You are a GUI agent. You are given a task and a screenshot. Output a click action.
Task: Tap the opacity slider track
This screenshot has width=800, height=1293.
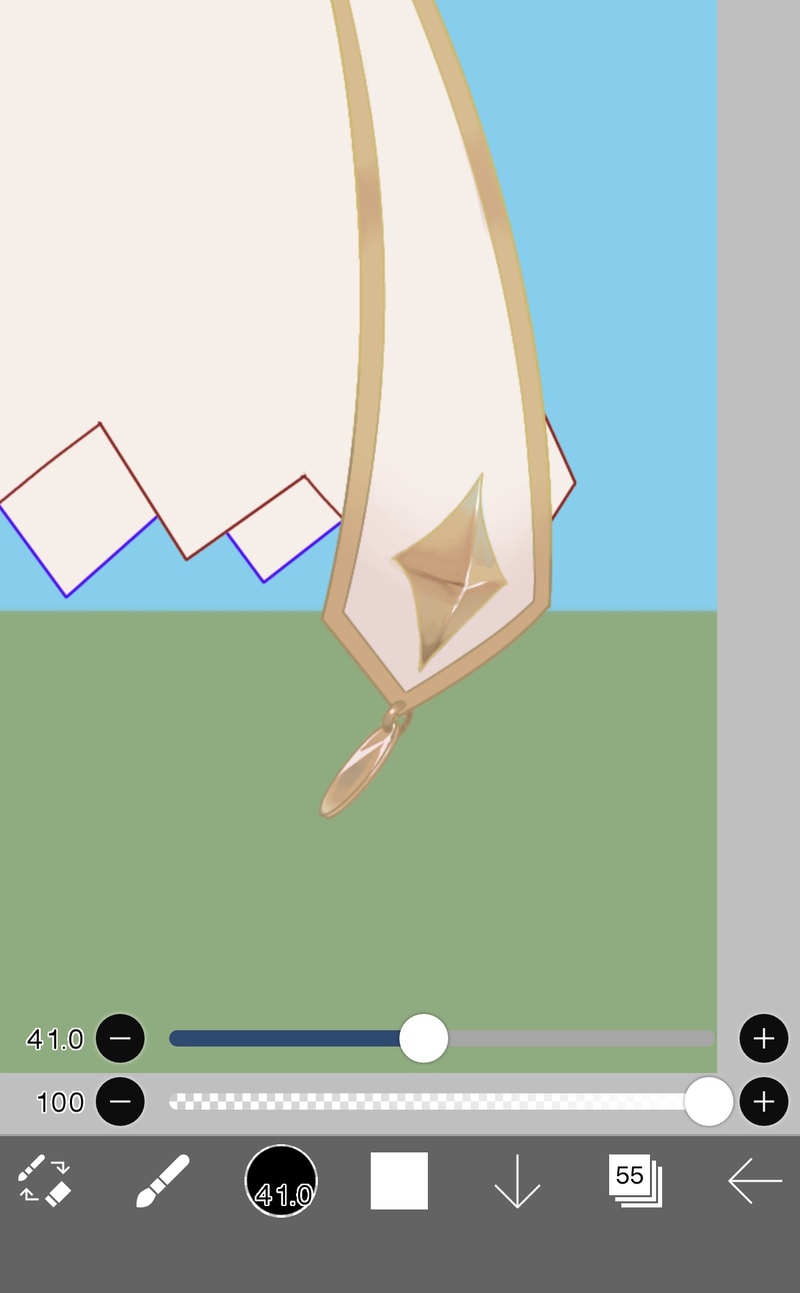[430, 1102]
